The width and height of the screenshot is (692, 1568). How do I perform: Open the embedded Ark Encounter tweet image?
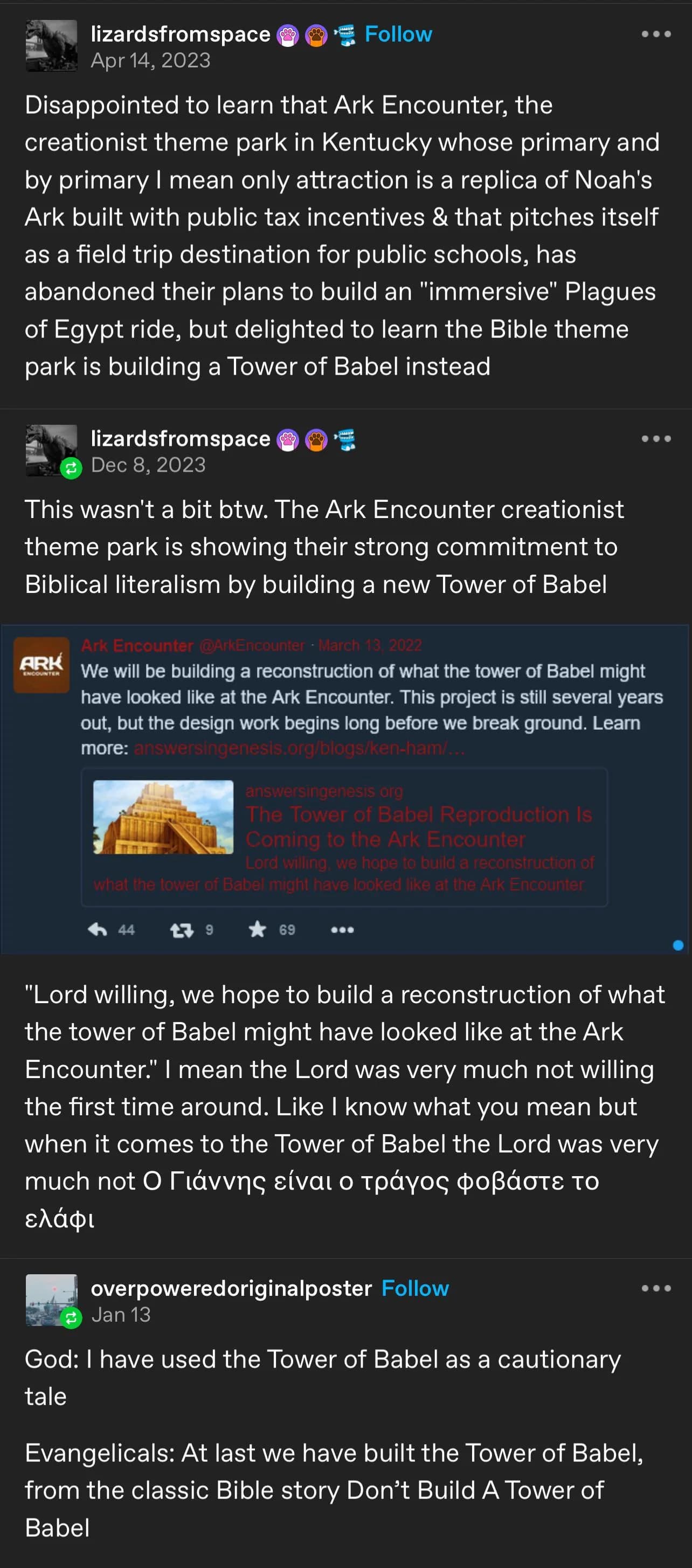point(345,790)
